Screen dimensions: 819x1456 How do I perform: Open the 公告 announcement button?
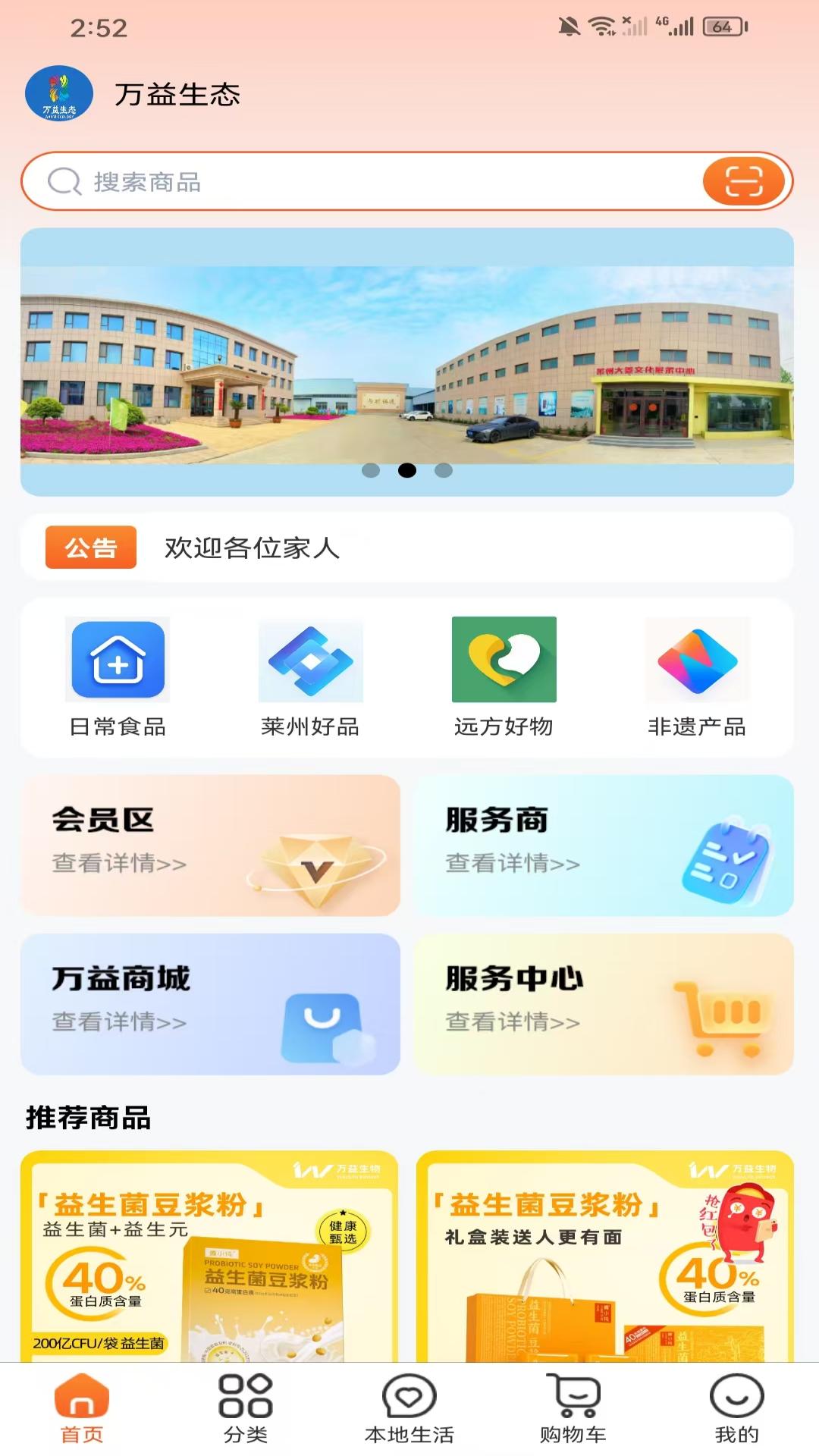[90, 548]
